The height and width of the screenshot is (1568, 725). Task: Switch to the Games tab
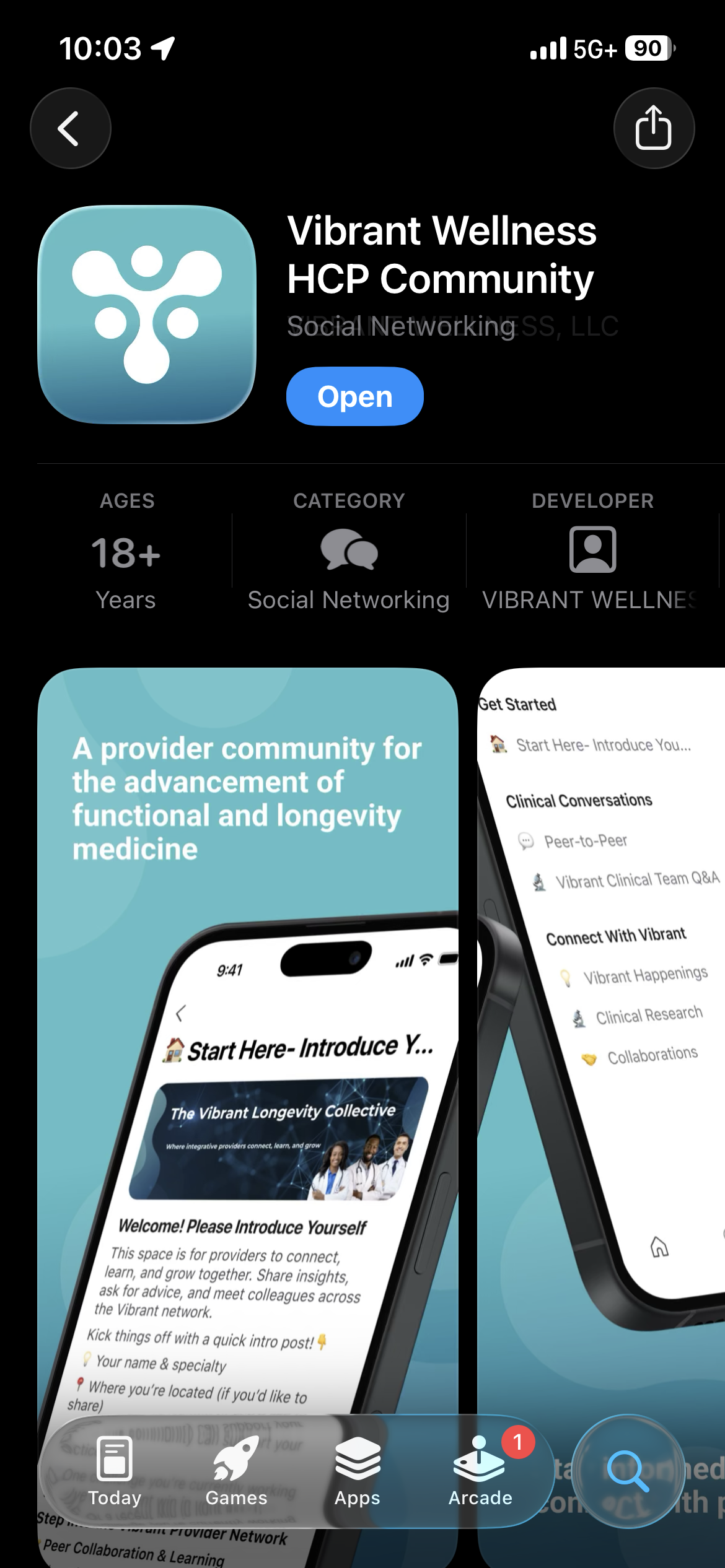(236, 1470)
